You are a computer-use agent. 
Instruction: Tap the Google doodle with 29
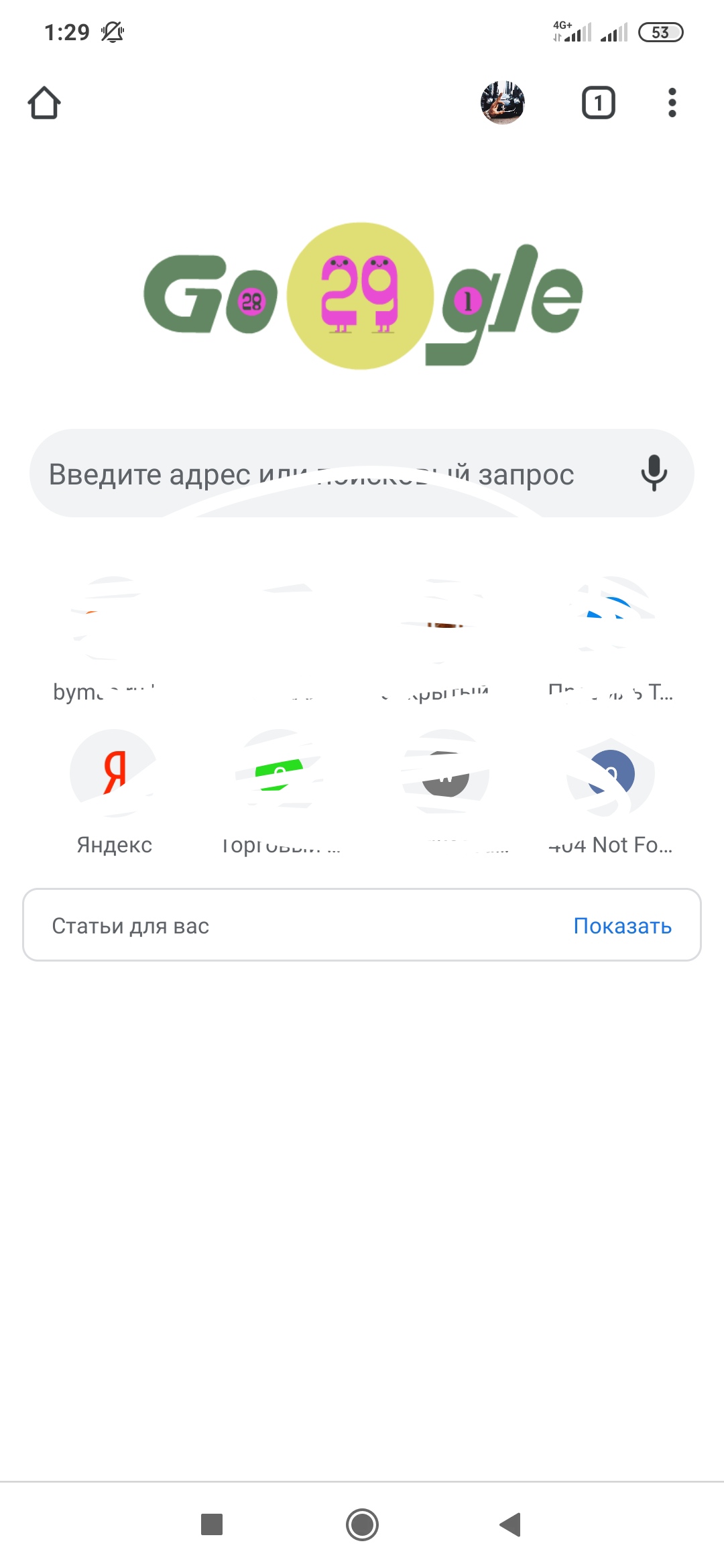(x=362, y=296)
